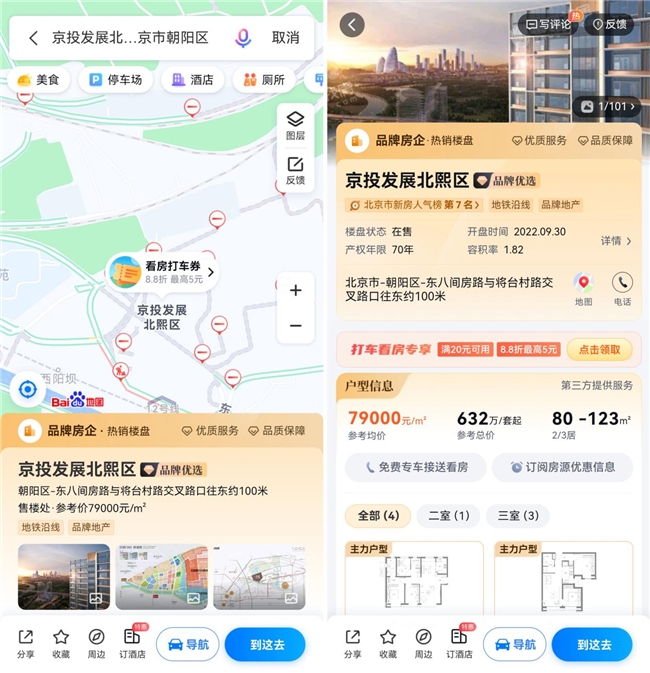
Task: Recenter the map on my location
Action: (x=27, y=388)
